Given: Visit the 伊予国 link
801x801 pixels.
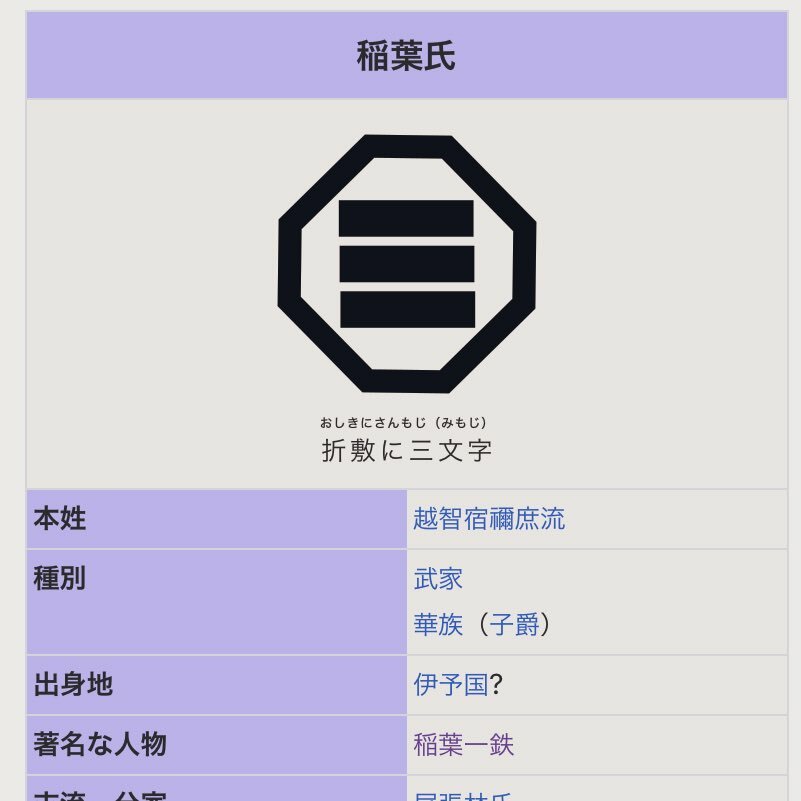Looking at the screenshot, I should [x=450, y=685].
